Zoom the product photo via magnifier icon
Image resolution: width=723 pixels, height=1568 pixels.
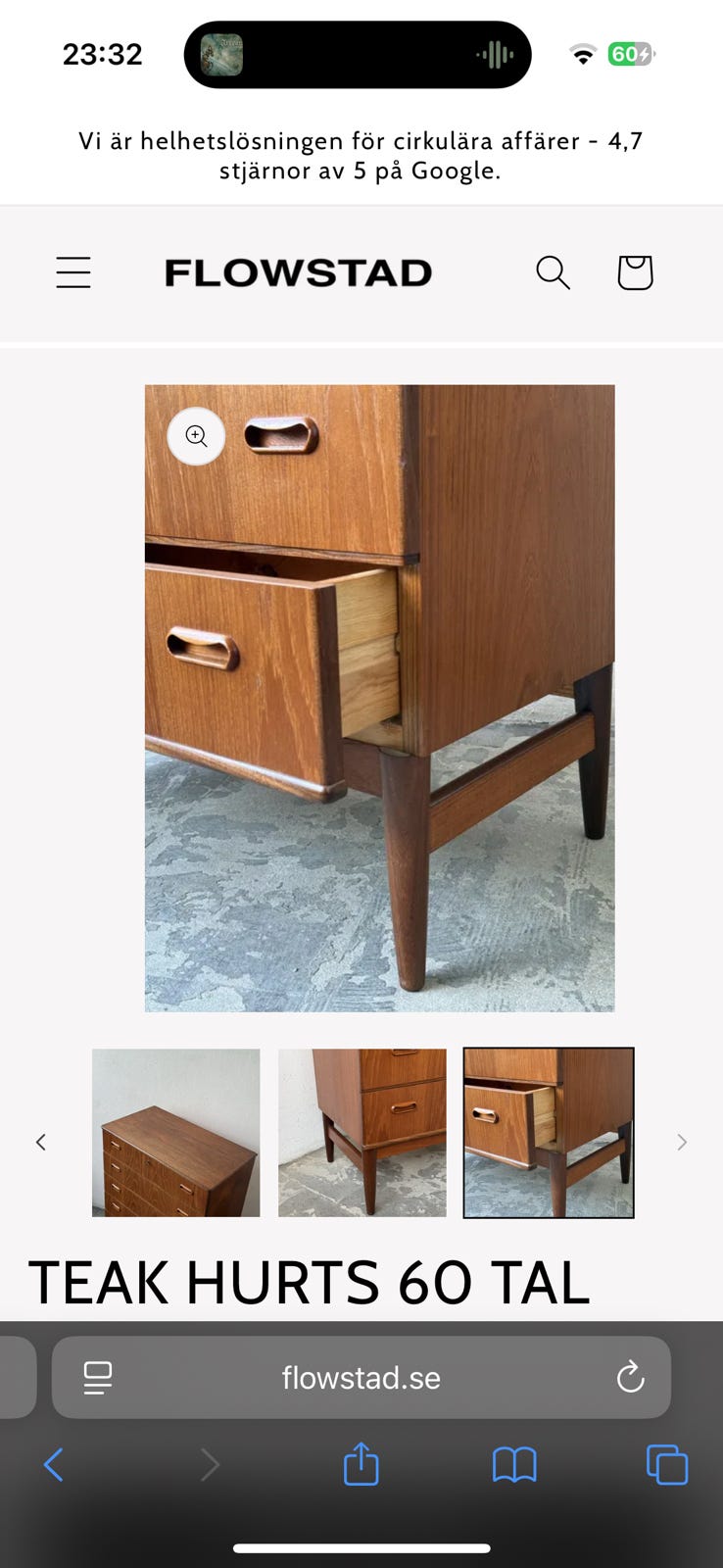[x=196, y=436]
